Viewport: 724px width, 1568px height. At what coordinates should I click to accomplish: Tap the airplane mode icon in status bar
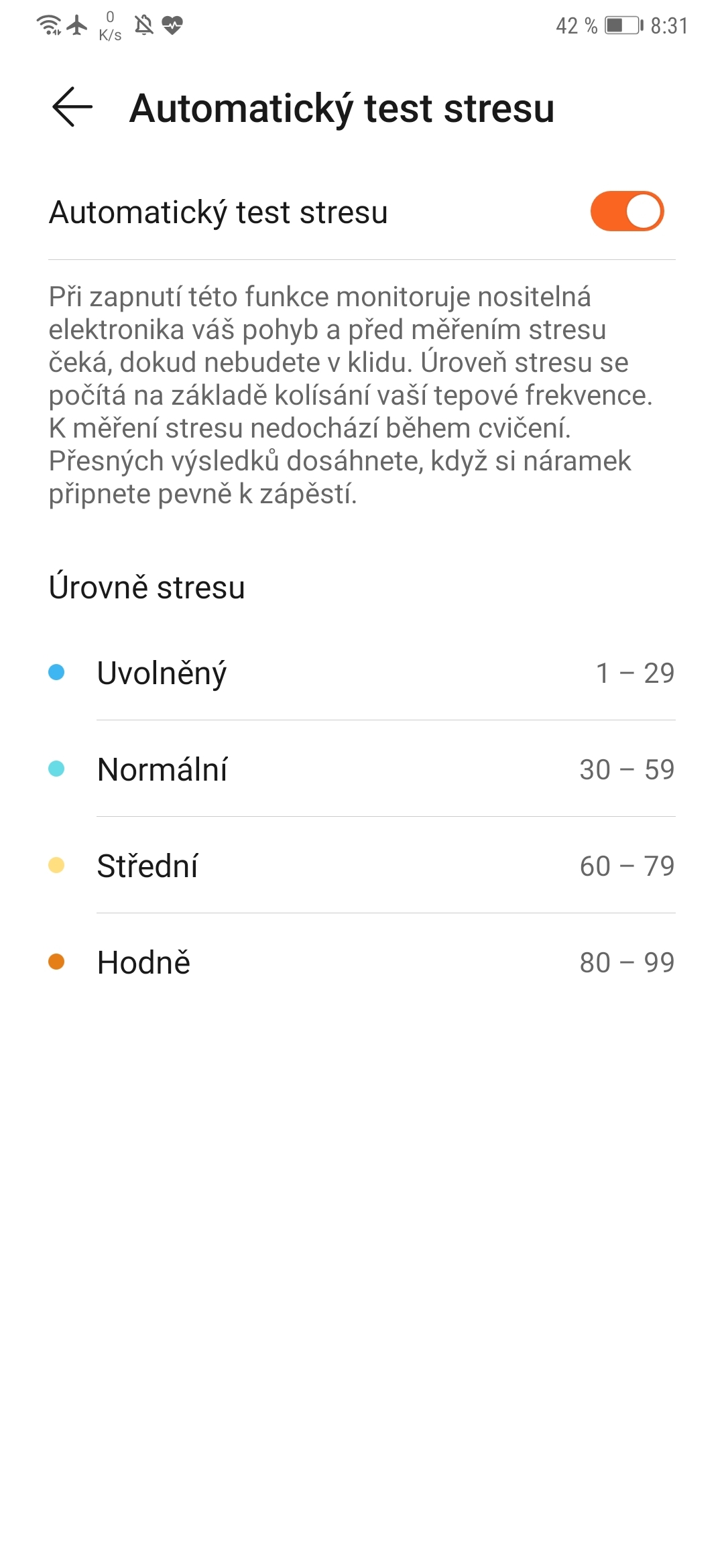pos(76,25)
